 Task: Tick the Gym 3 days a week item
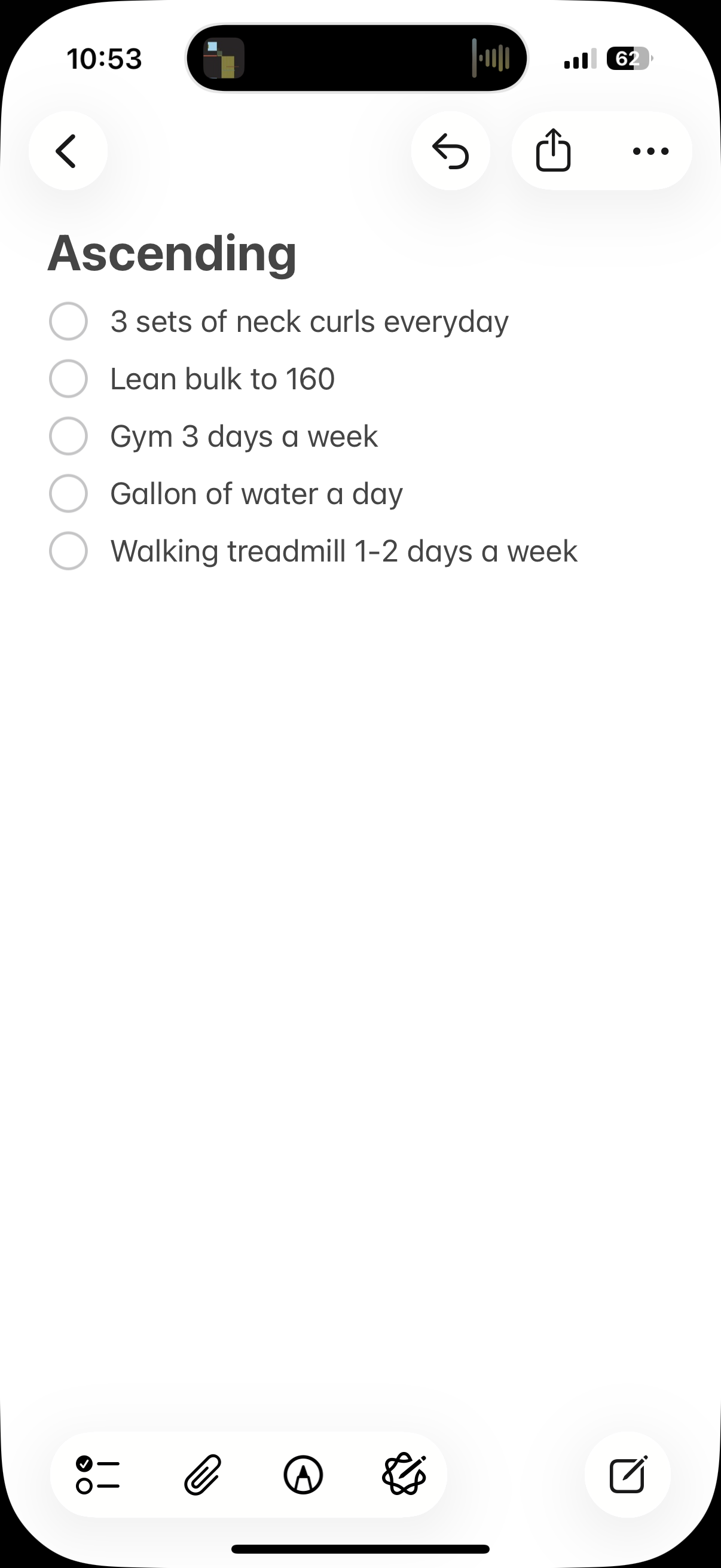[x=68, y=436]
